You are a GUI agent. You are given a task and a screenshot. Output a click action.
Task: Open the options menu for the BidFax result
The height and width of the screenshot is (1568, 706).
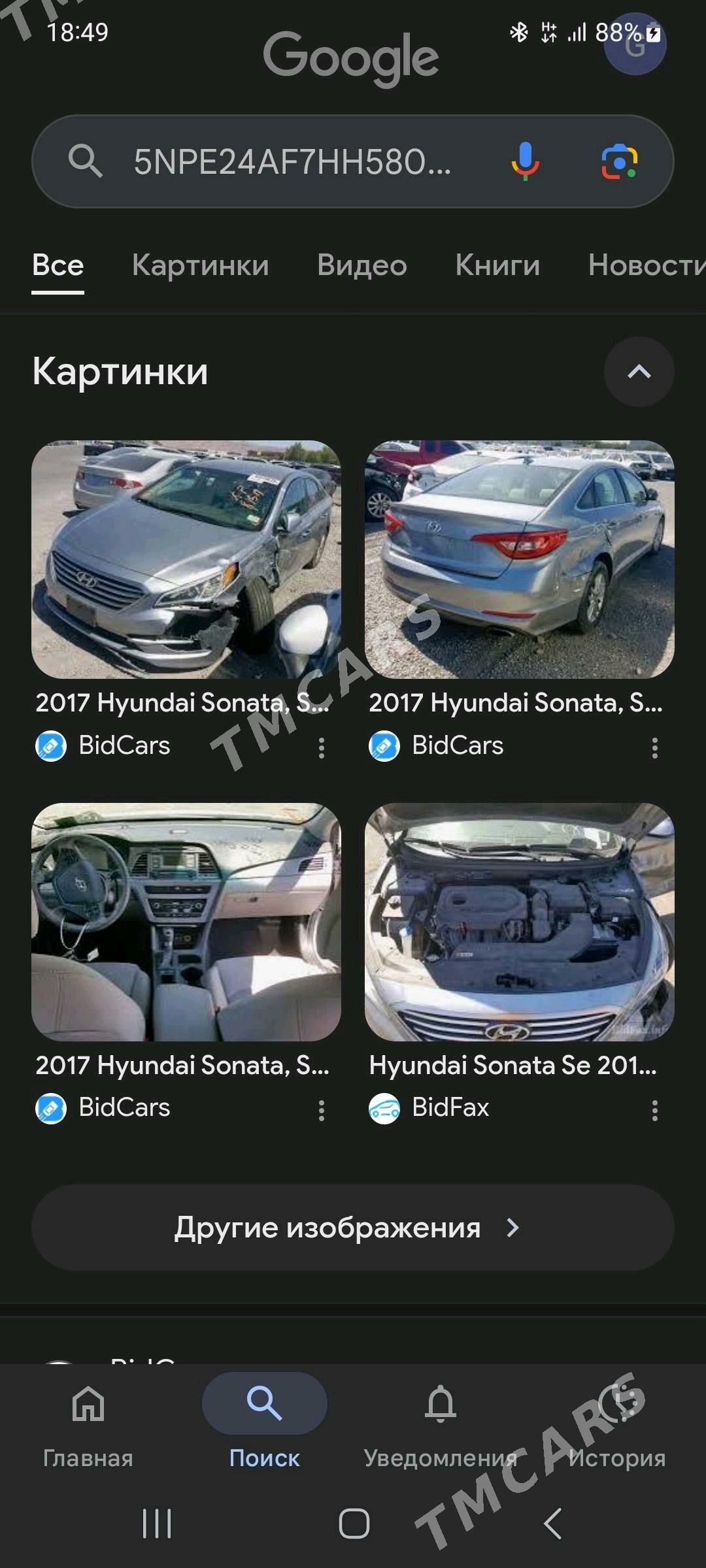654,1110
